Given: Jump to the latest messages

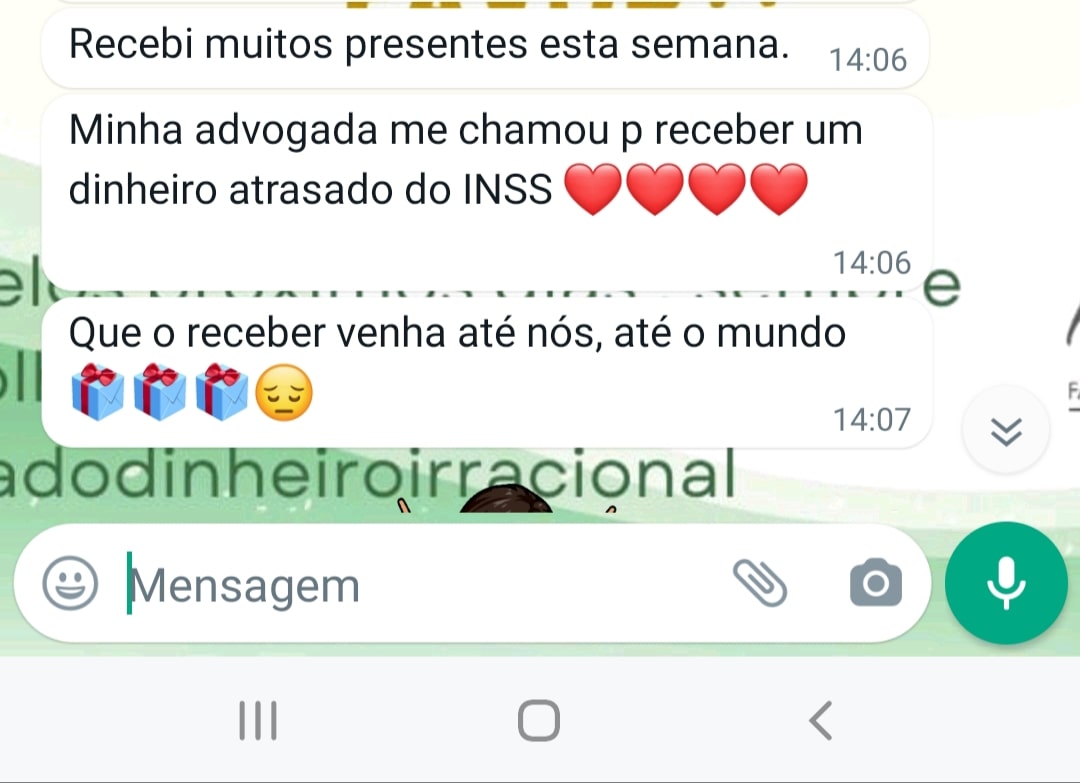Looking at the screenshot, I should pos(1006,432).
